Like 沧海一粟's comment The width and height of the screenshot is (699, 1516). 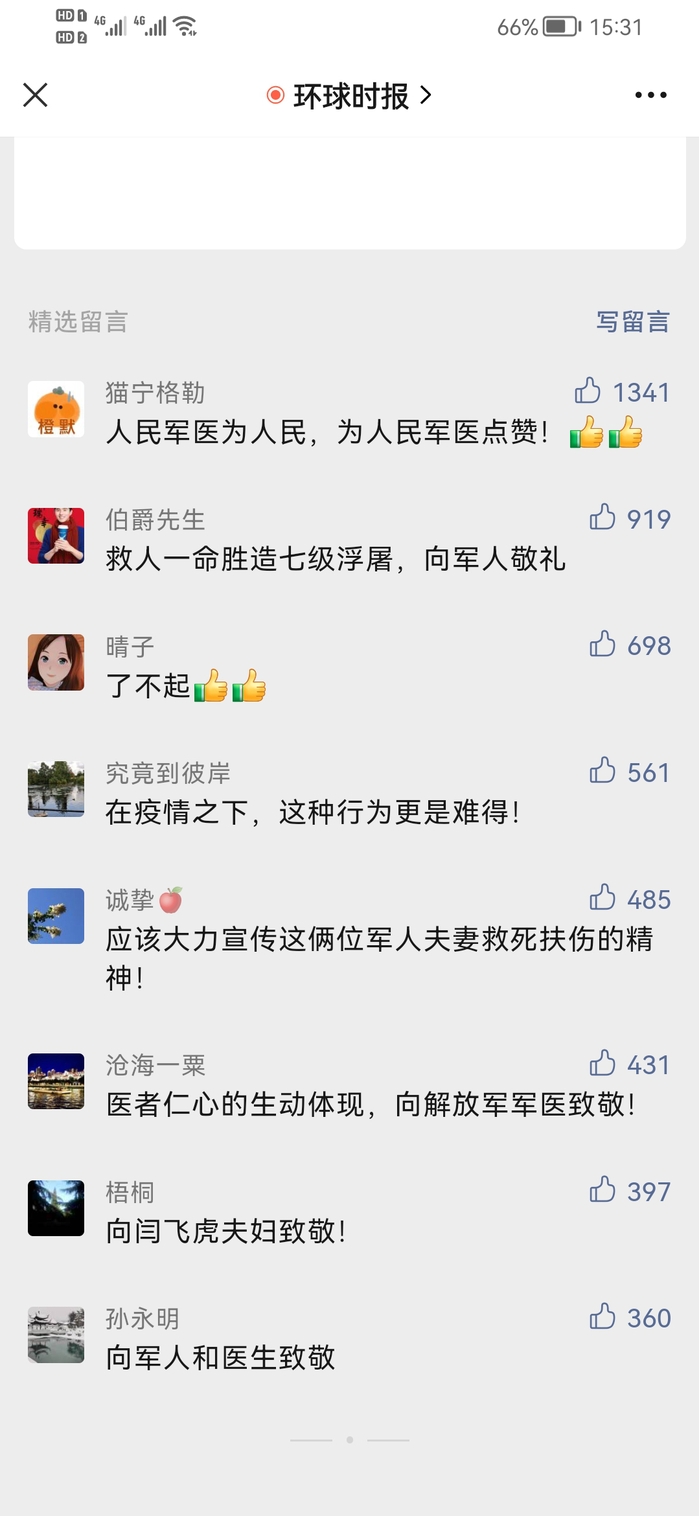point(602,1063)
